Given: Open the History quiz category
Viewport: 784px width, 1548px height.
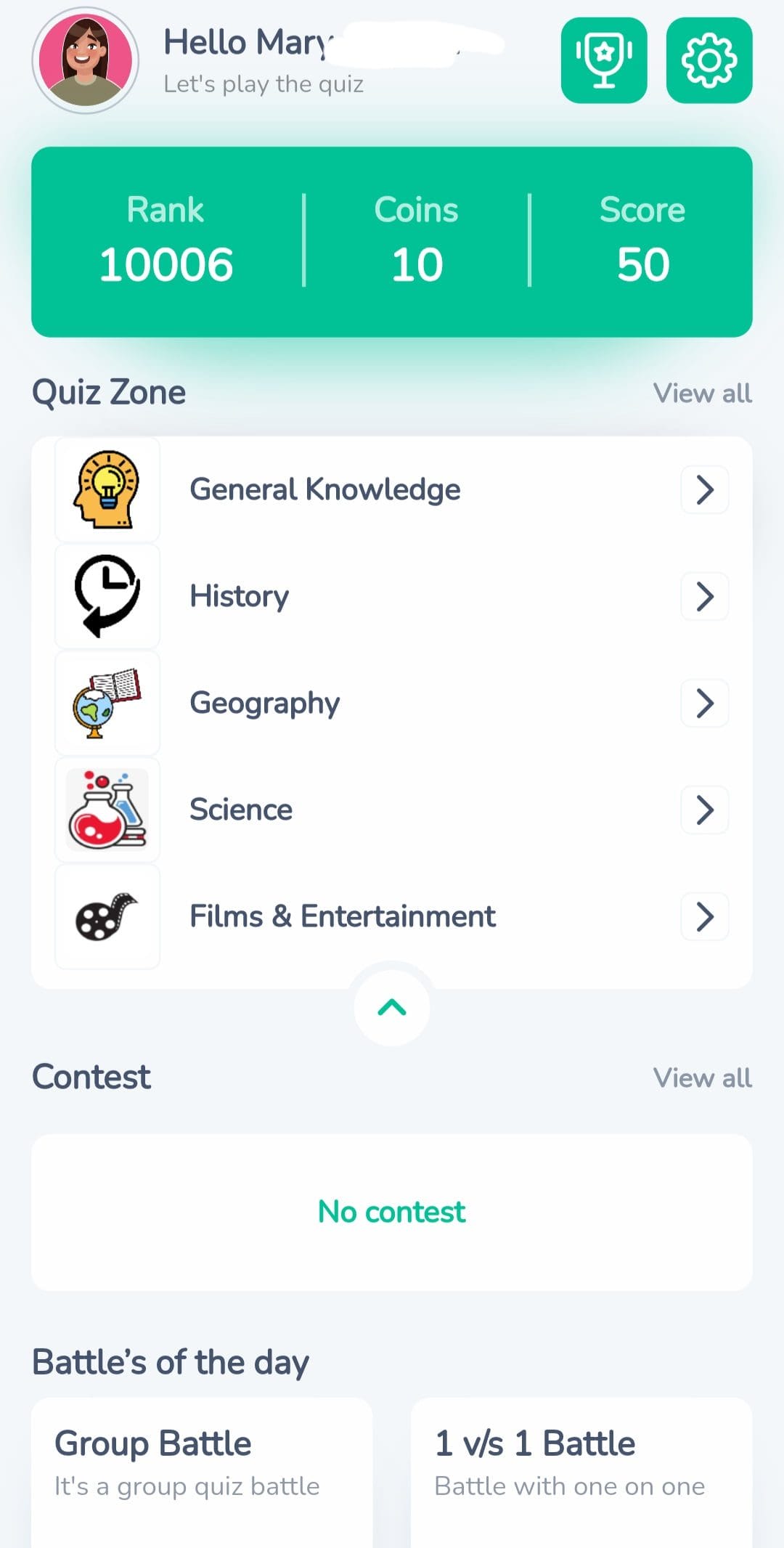Looking at the screenshot, I should [x=392, y=596].
